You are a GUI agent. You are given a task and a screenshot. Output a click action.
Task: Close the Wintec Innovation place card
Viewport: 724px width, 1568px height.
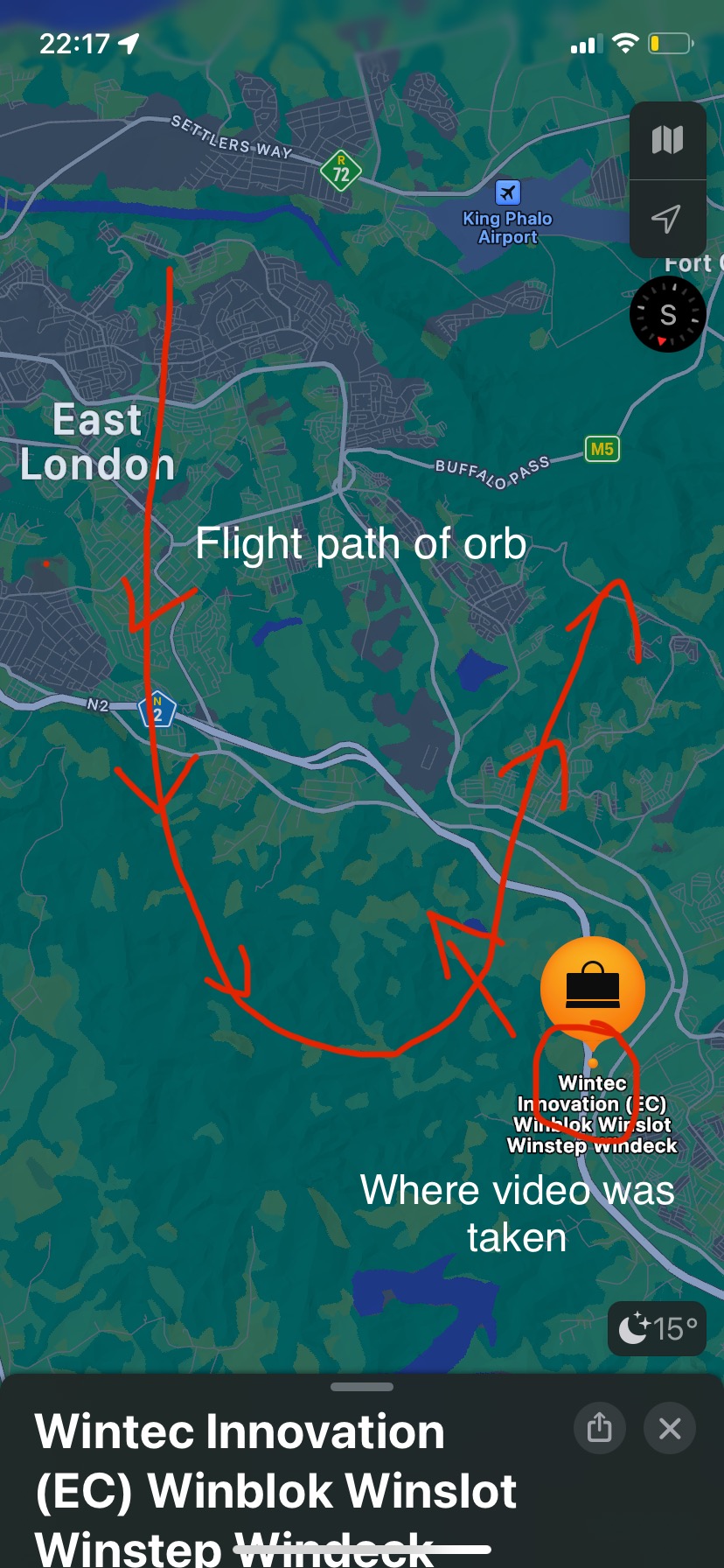click(x=670, y=1428)
